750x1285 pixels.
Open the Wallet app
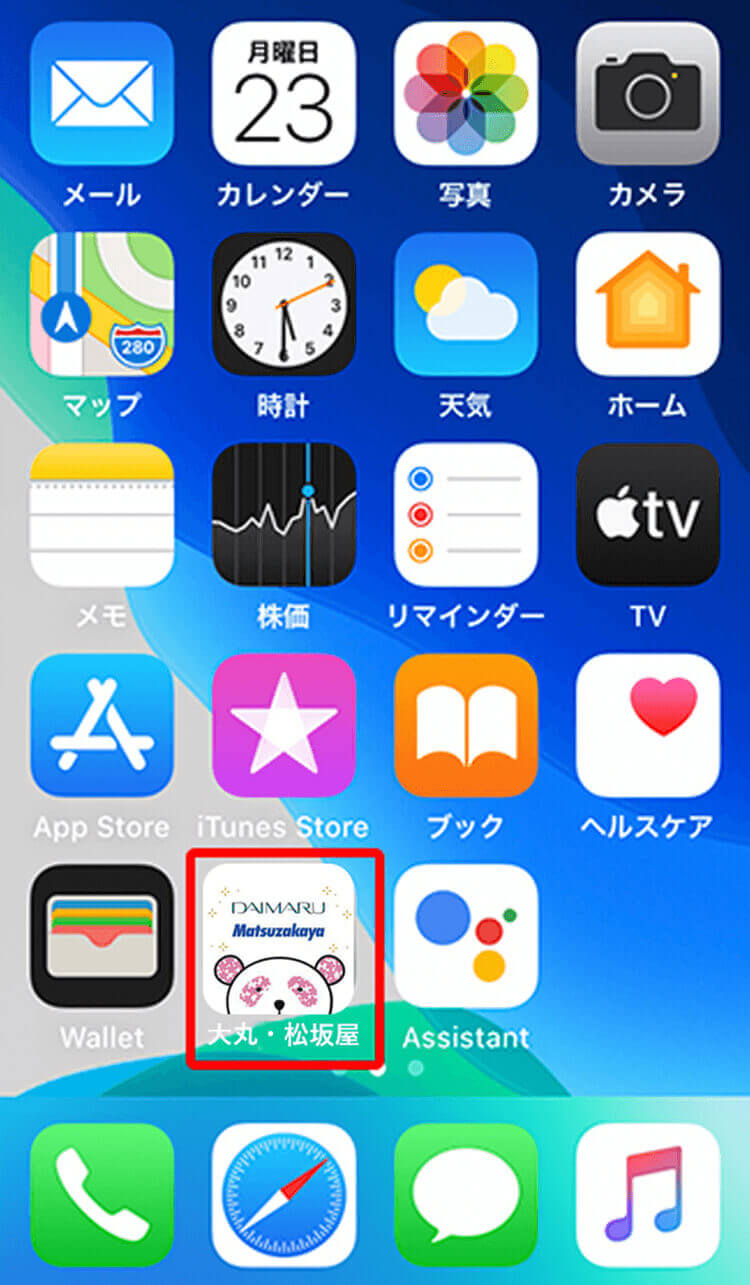(102, 936)
